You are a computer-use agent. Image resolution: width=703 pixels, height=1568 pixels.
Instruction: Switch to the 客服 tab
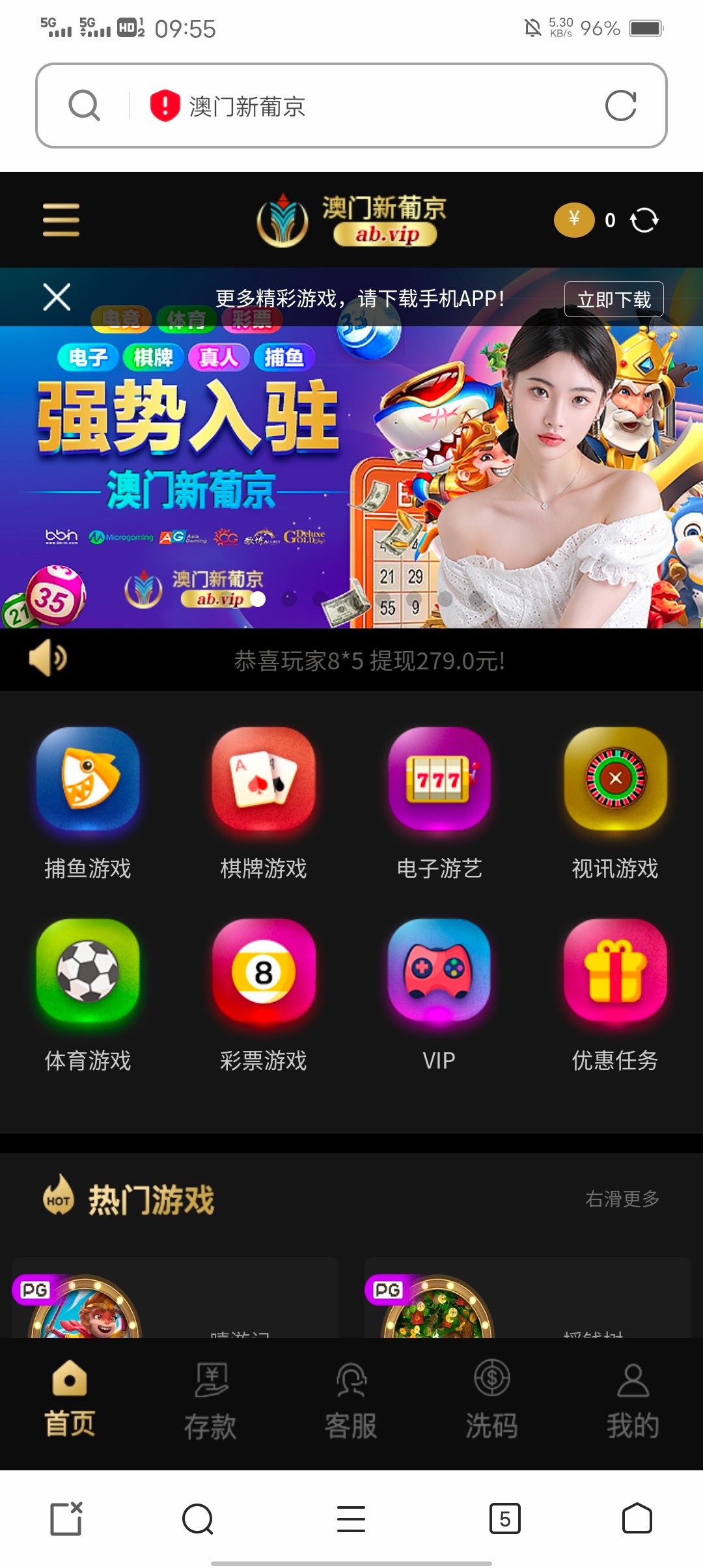click(x=351, y=1400)
